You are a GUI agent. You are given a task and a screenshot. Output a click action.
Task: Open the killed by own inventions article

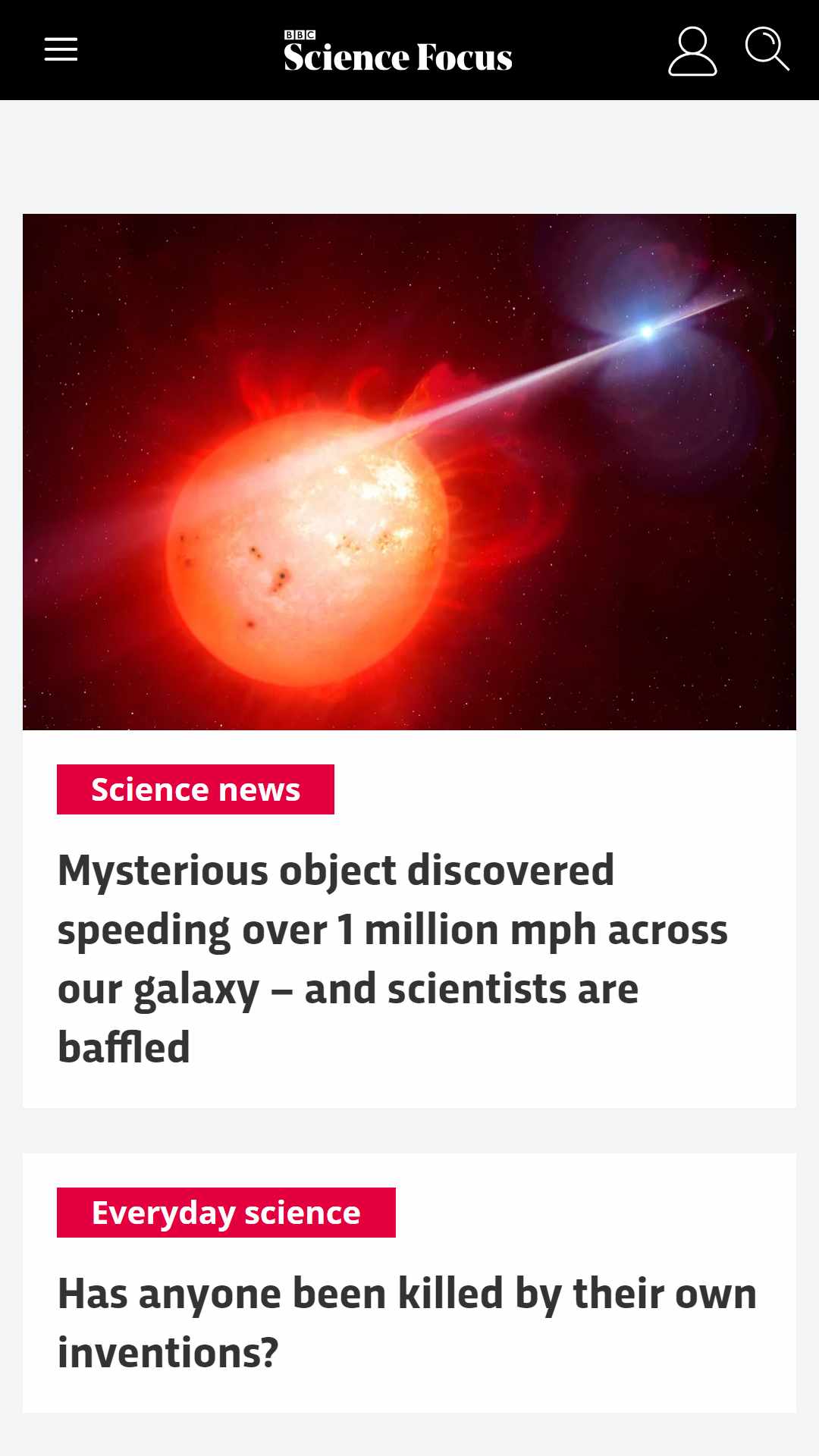click(x=407, y=1323)
